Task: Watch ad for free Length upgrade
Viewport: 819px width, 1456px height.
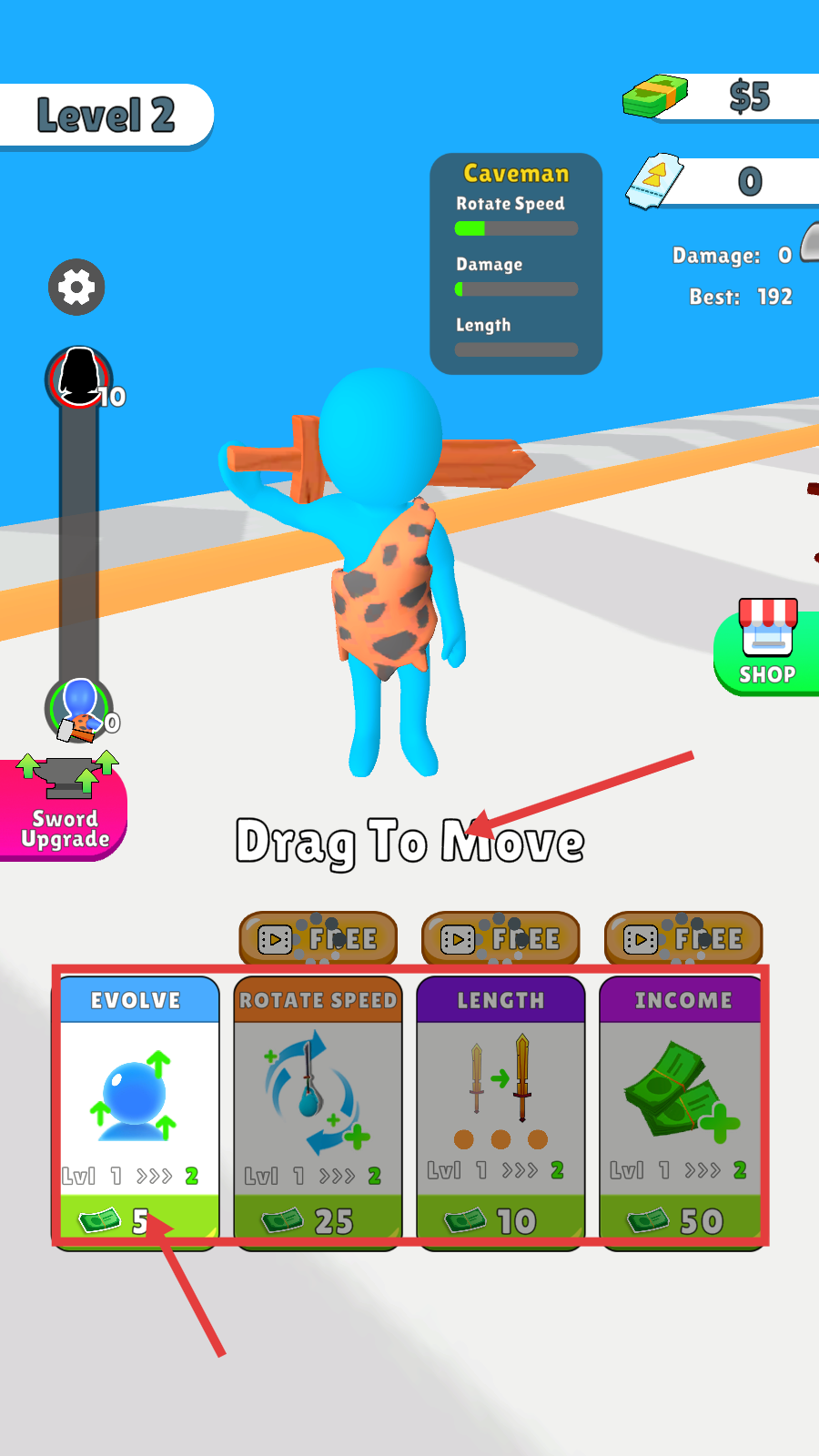Action: pyautogui.click(x=500, y=938)
